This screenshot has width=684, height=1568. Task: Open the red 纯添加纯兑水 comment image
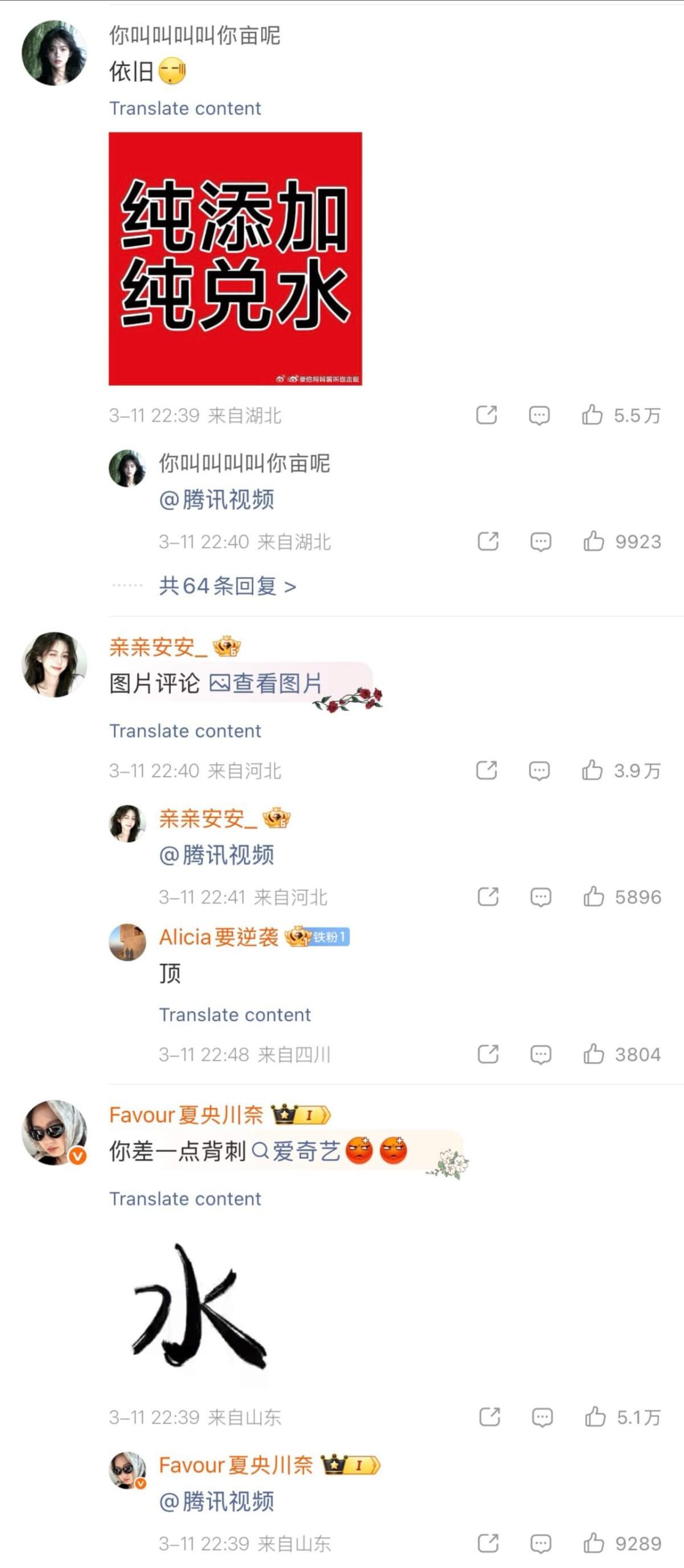tap(235, 258)
